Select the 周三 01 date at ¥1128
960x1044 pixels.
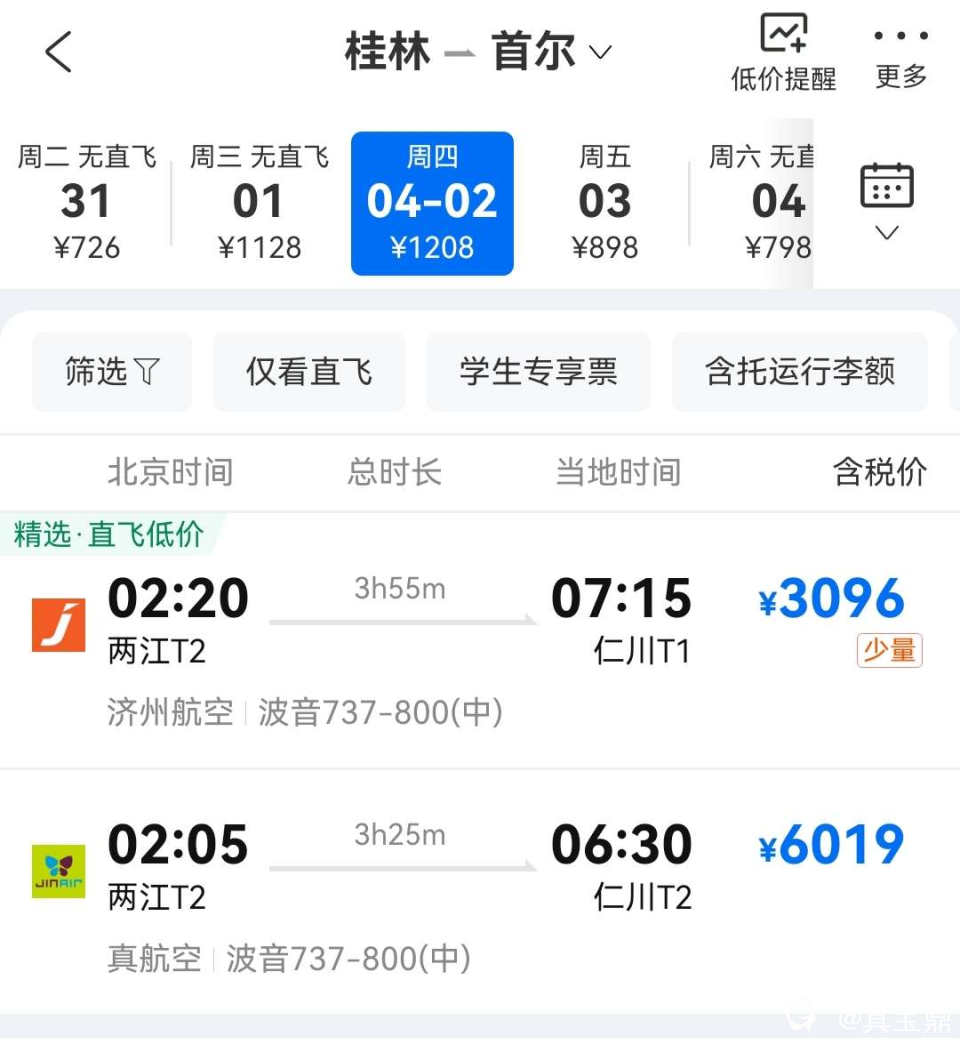coord(259,203)
